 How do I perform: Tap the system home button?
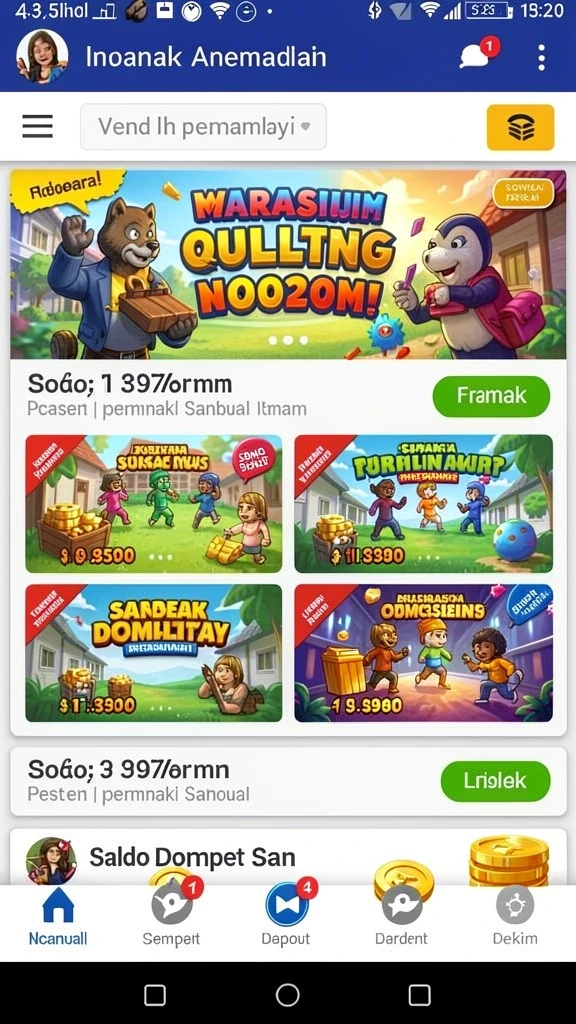click(287, 995)
